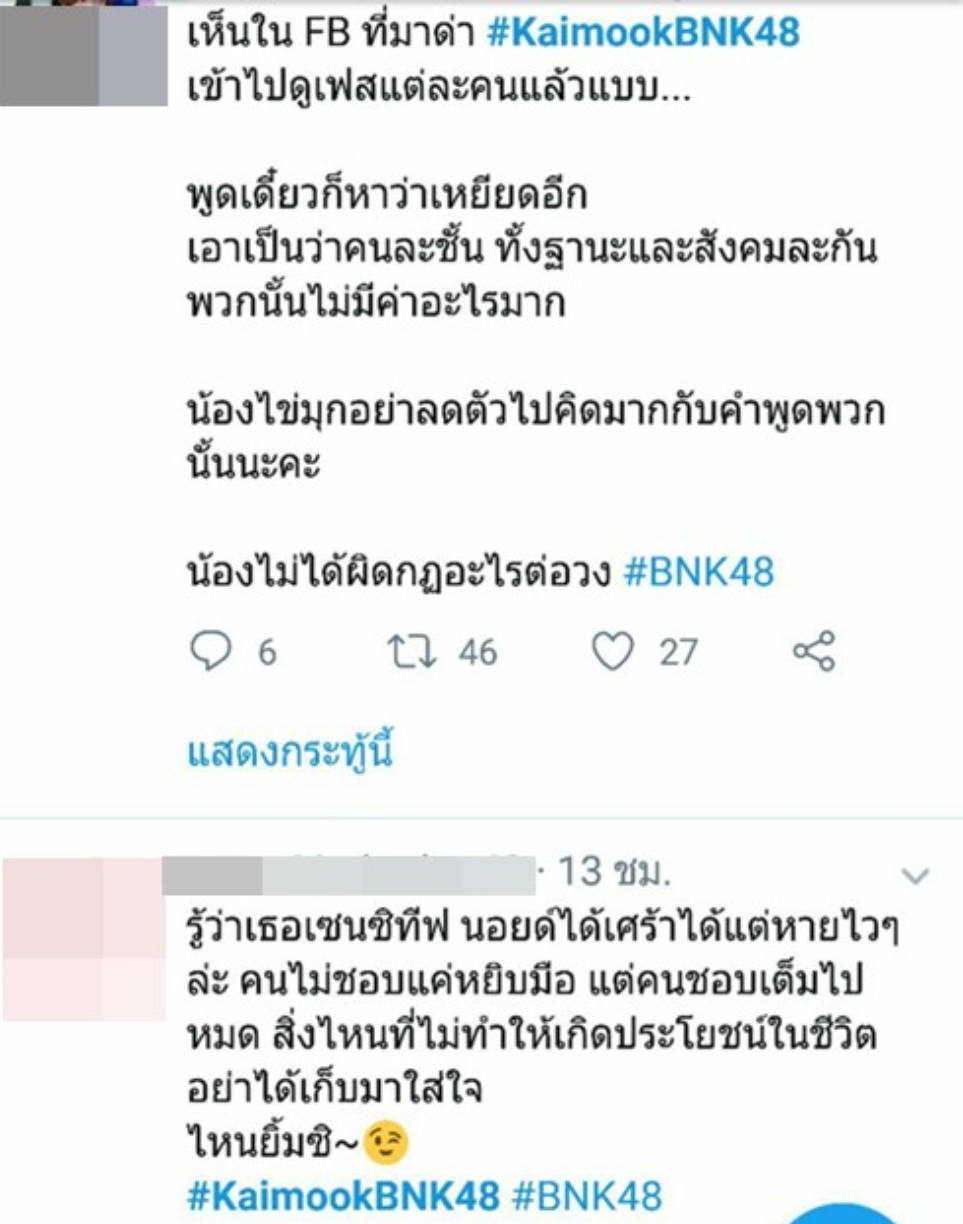
Task: Open #BNK48 hashtag at the bottom tweet
Action: point(586,1195)
